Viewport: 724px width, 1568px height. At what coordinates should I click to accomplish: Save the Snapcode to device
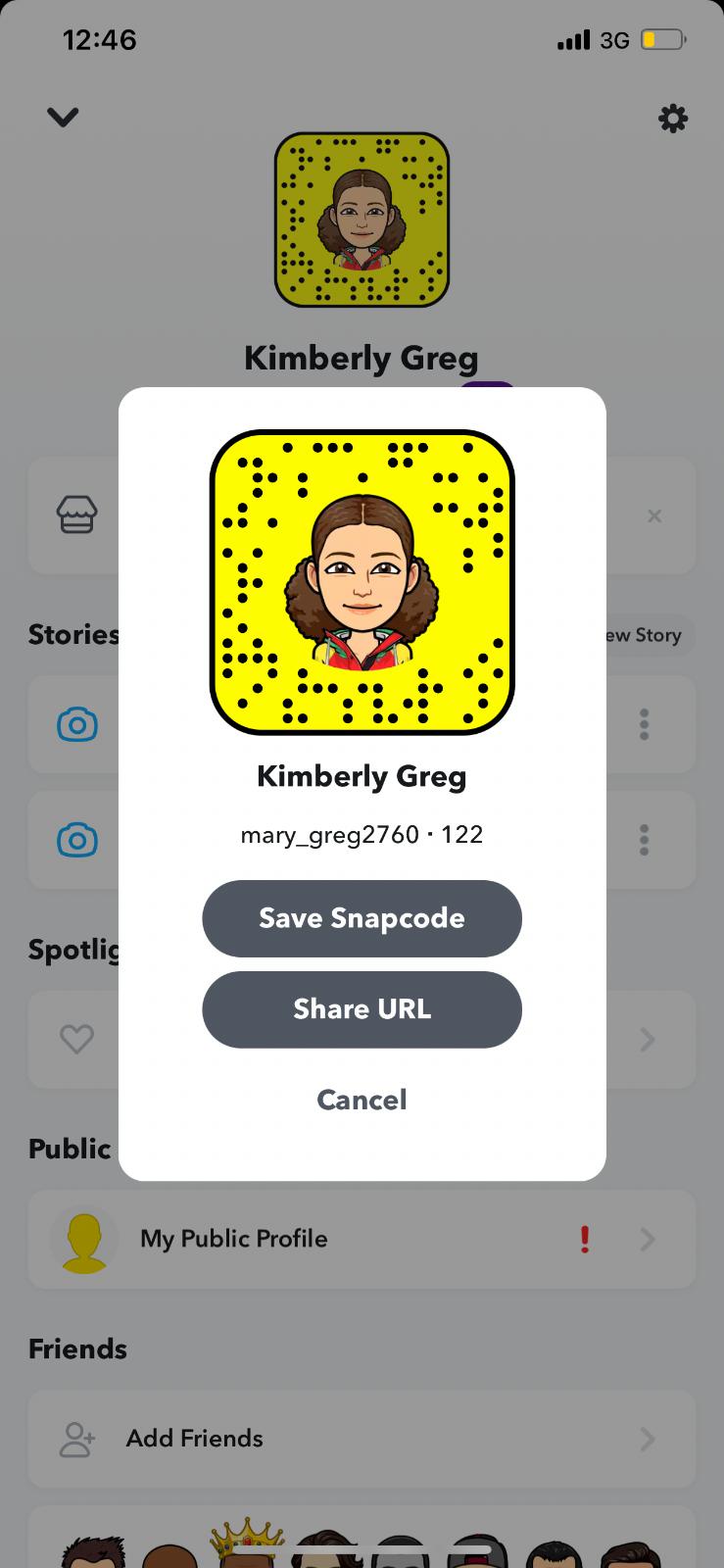click(x=362, y=918)
